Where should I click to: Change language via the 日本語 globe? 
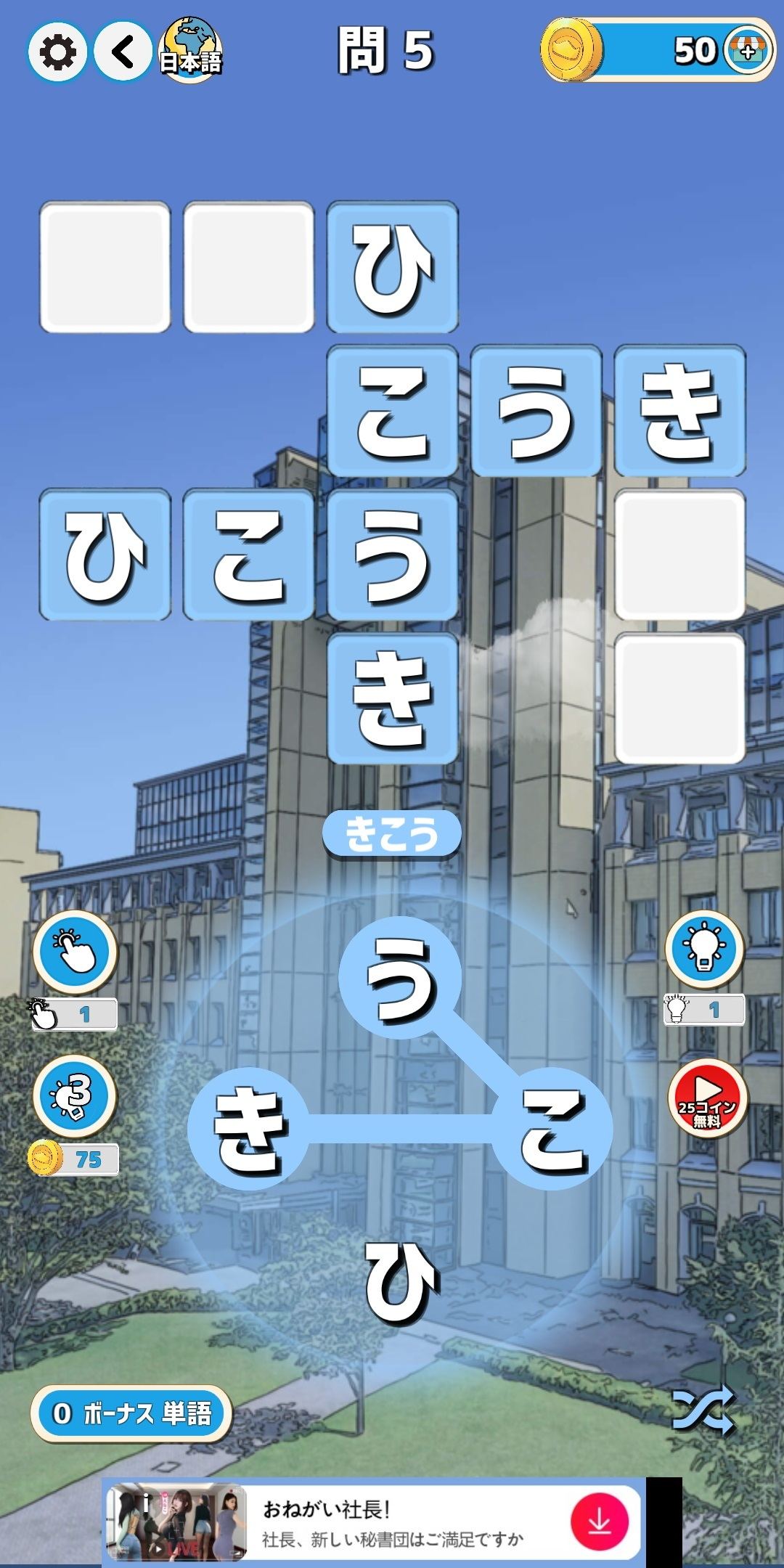[190, 51]
